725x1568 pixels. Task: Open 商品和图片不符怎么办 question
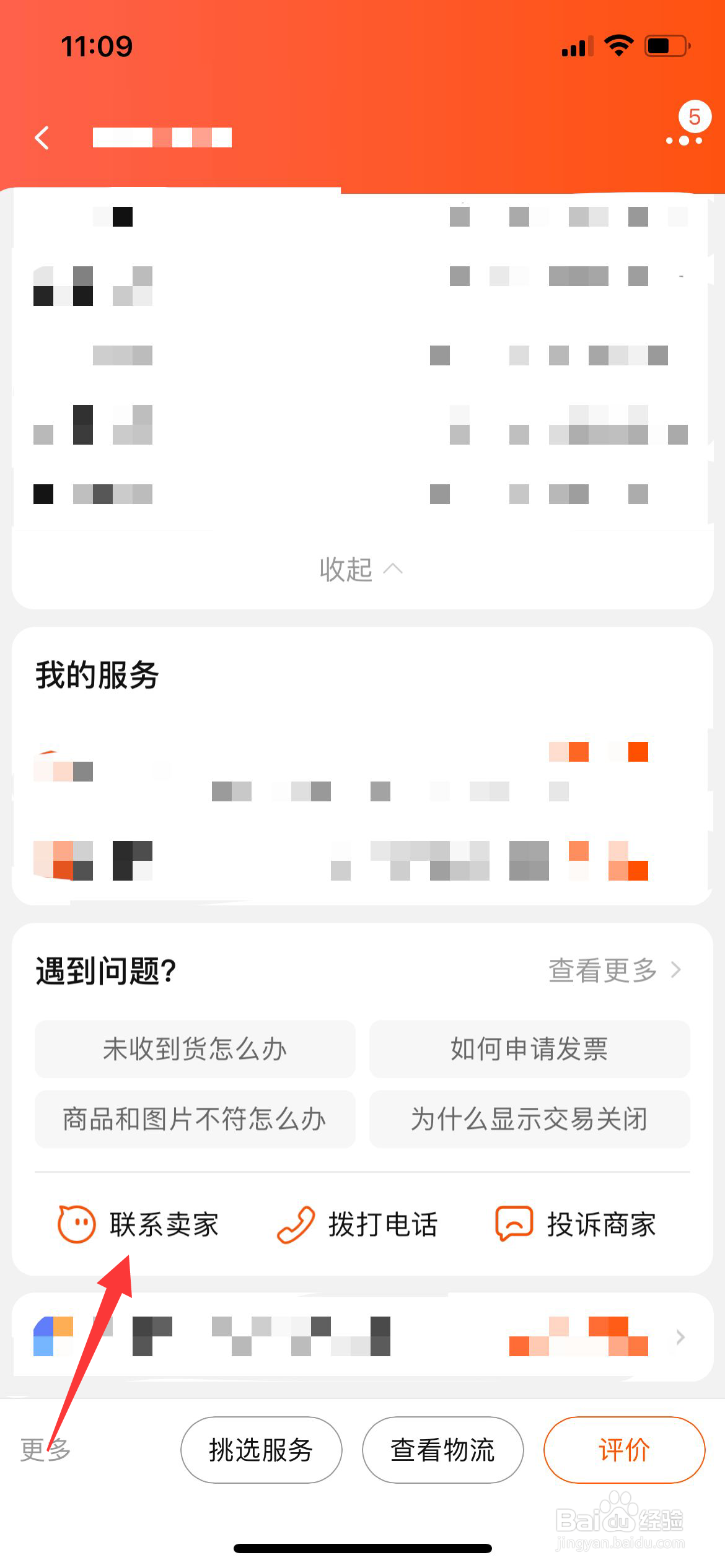click(195, 1119)
